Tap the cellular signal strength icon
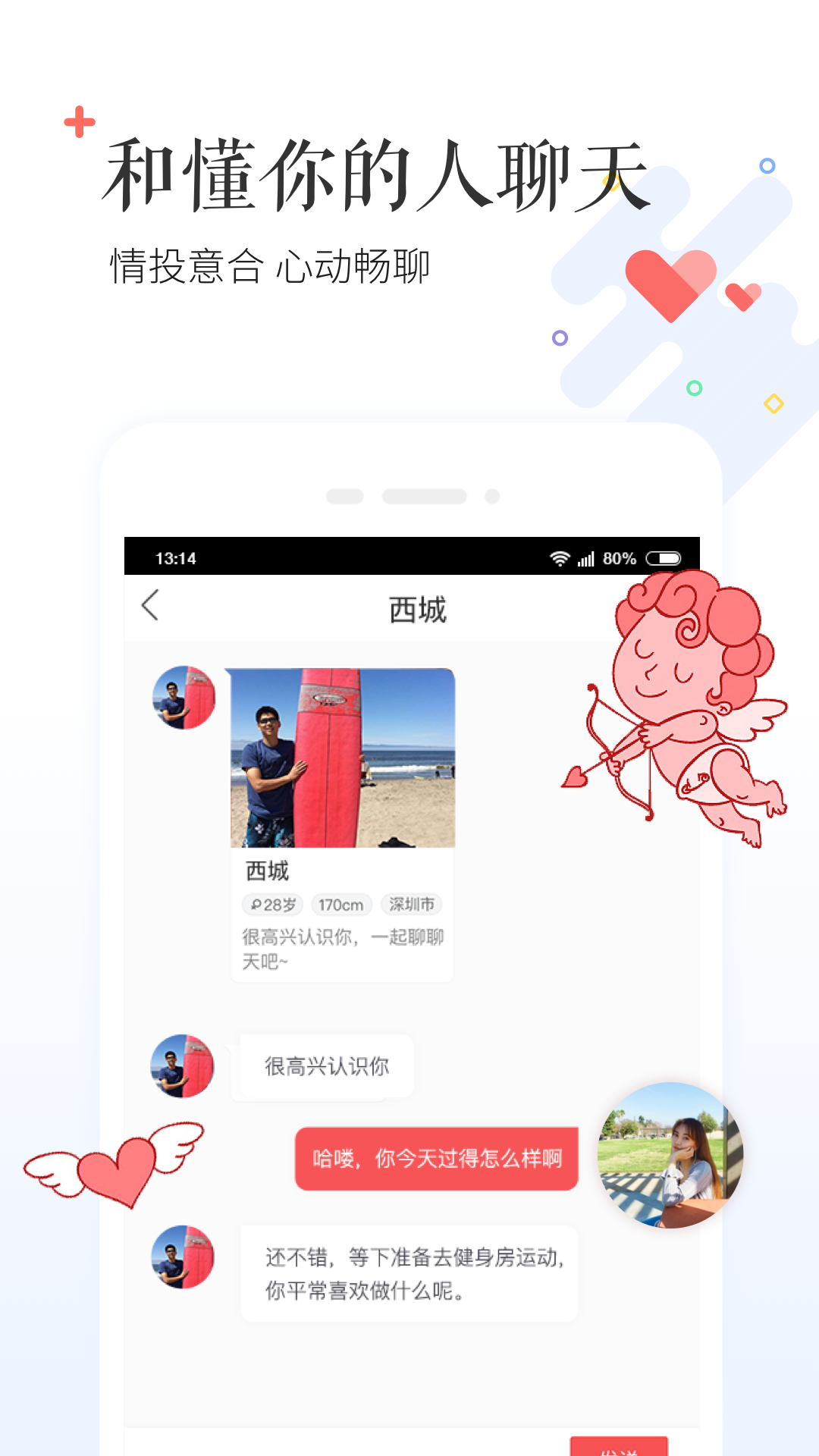 pyautogui.click(x=588, y=559)
